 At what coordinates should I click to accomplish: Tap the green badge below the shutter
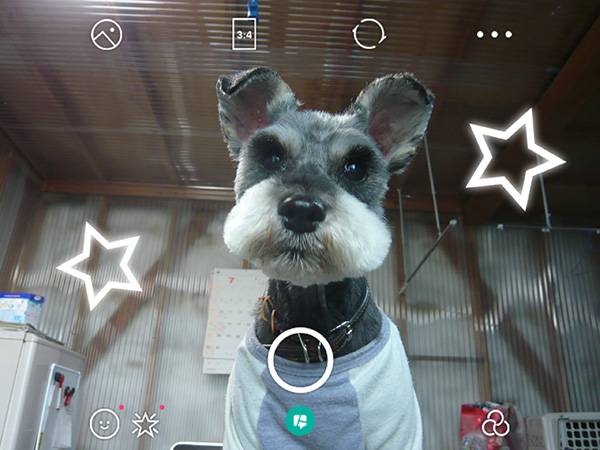[300, 420]
